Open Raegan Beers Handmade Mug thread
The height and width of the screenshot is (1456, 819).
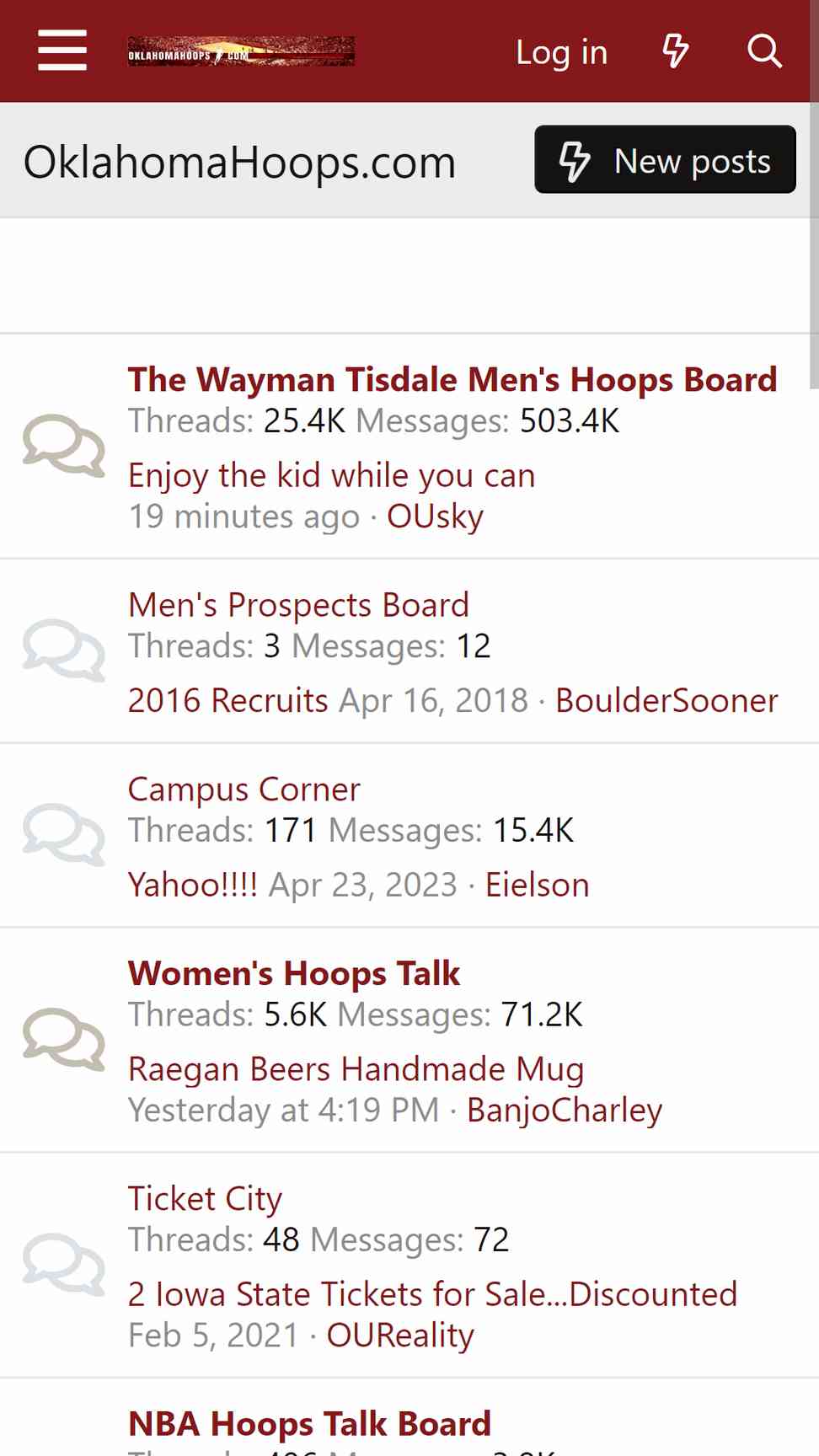(x=356, y=1069)
